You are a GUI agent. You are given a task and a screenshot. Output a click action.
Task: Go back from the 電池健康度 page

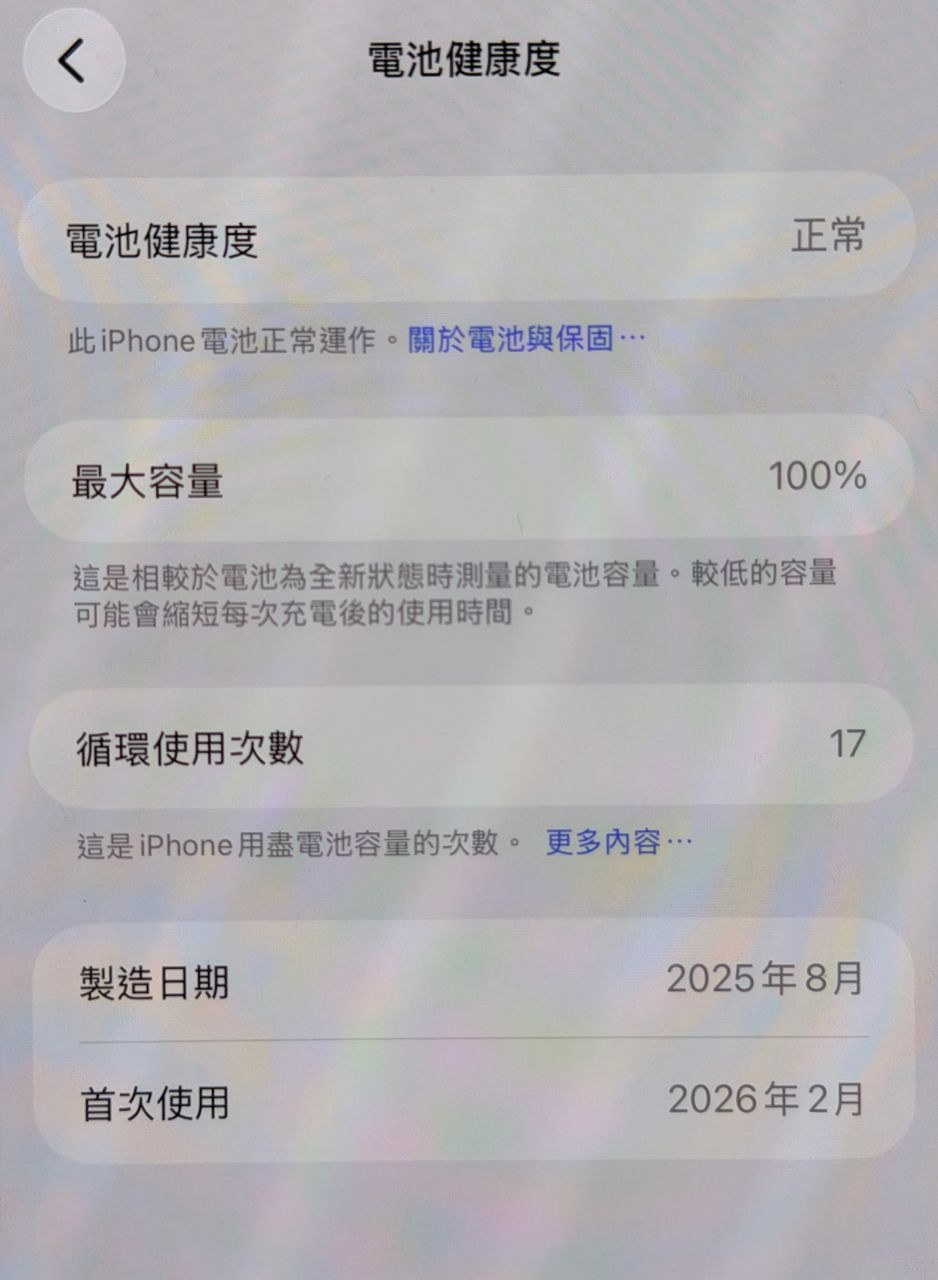click(73, 61)
